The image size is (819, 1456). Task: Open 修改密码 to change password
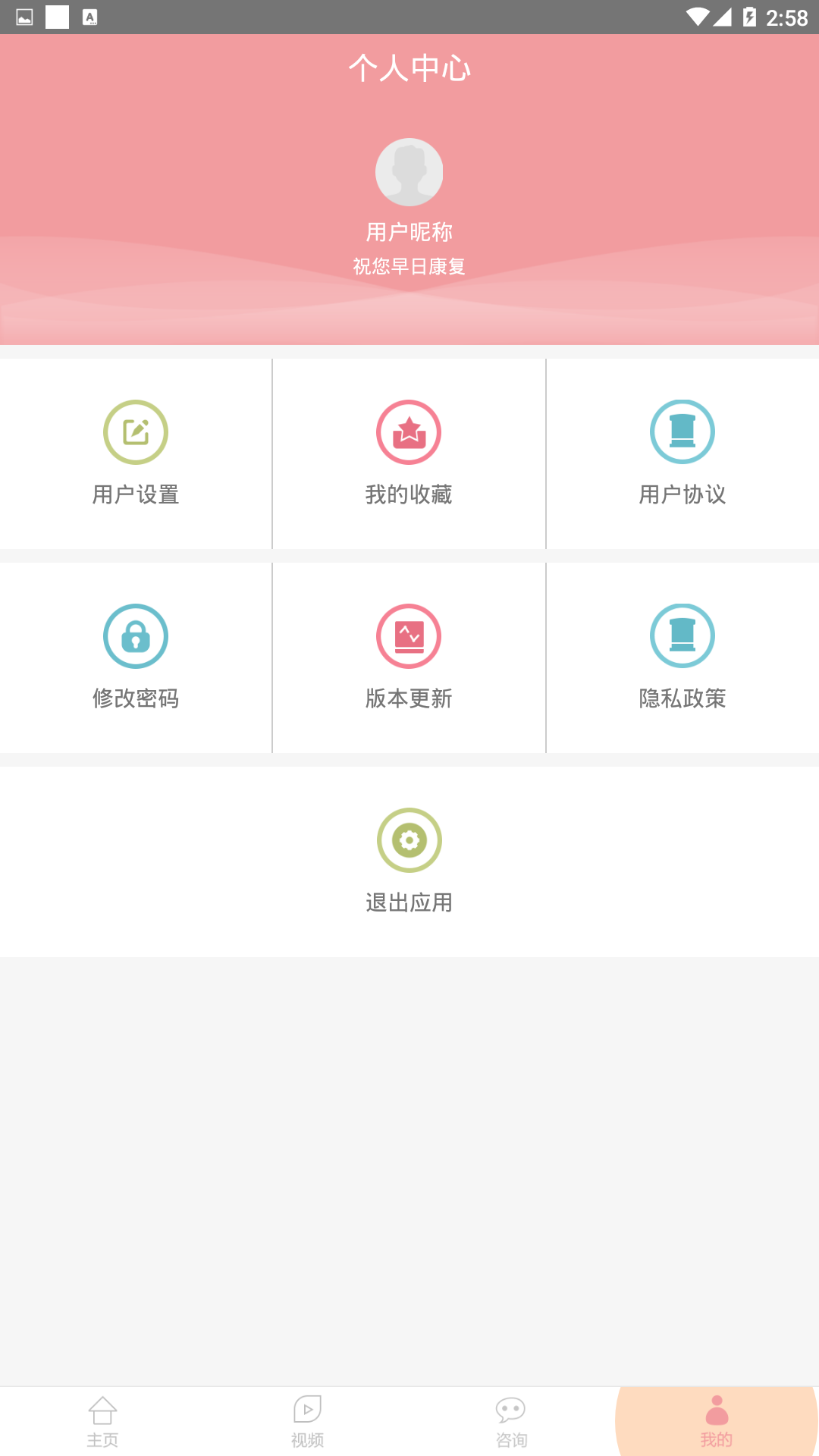[x=136, y=657]
